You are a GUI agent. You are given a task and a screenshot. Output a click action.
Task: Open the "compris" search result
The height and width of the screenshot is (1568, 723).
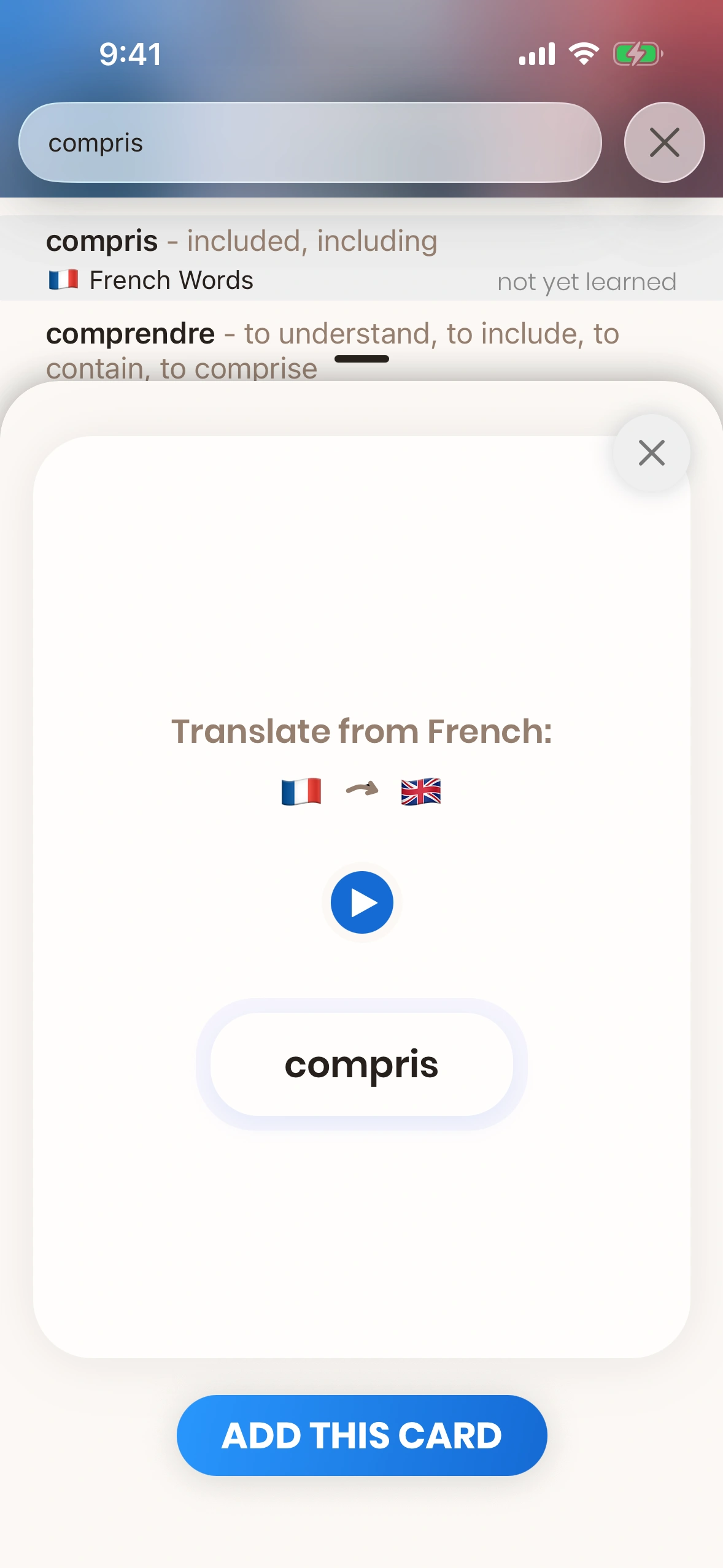pyautogui.click(x=361, y=258)
